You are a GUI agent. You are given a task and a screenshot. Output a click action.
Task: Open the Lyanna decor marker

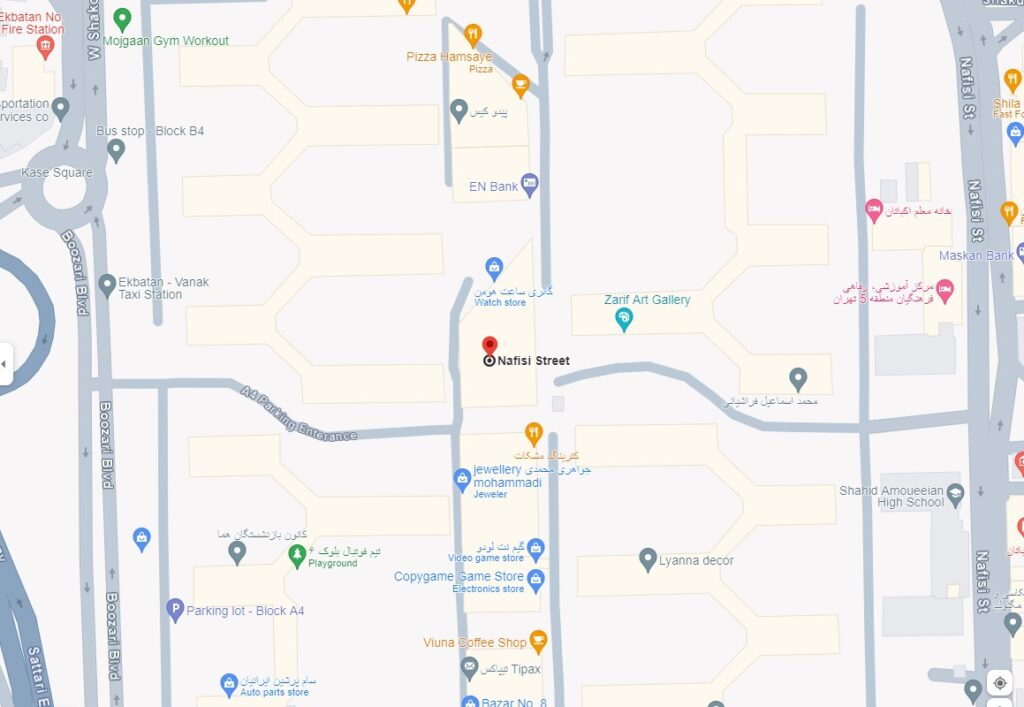pyautogui.click(x=648, y=560)
